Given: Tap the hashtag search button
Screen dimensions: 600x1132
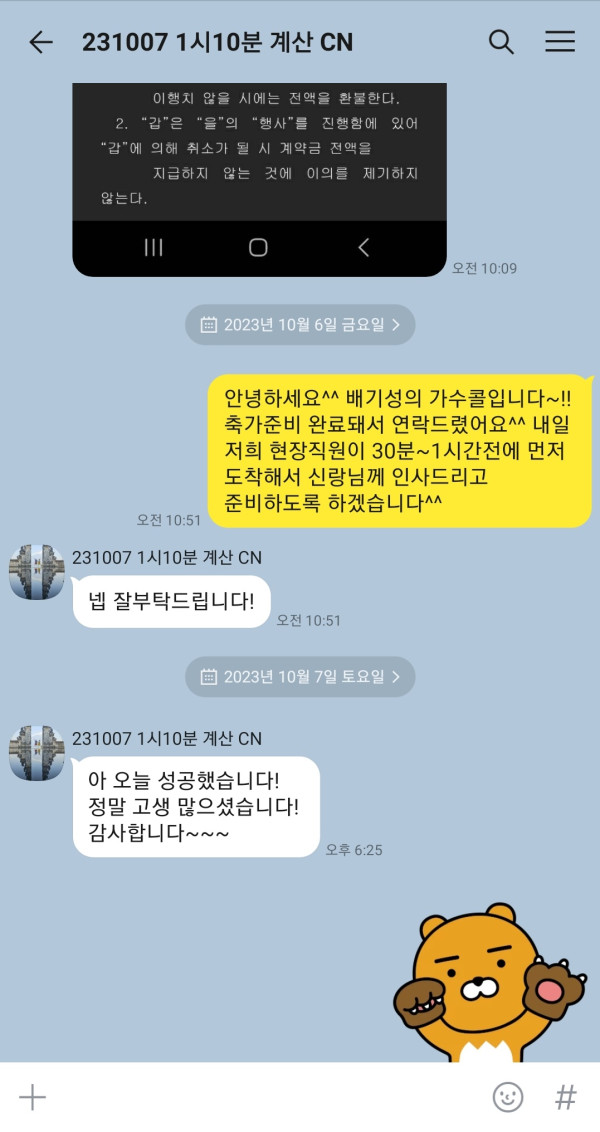Looking at the screenshot, I should (x=566, y=1097).
